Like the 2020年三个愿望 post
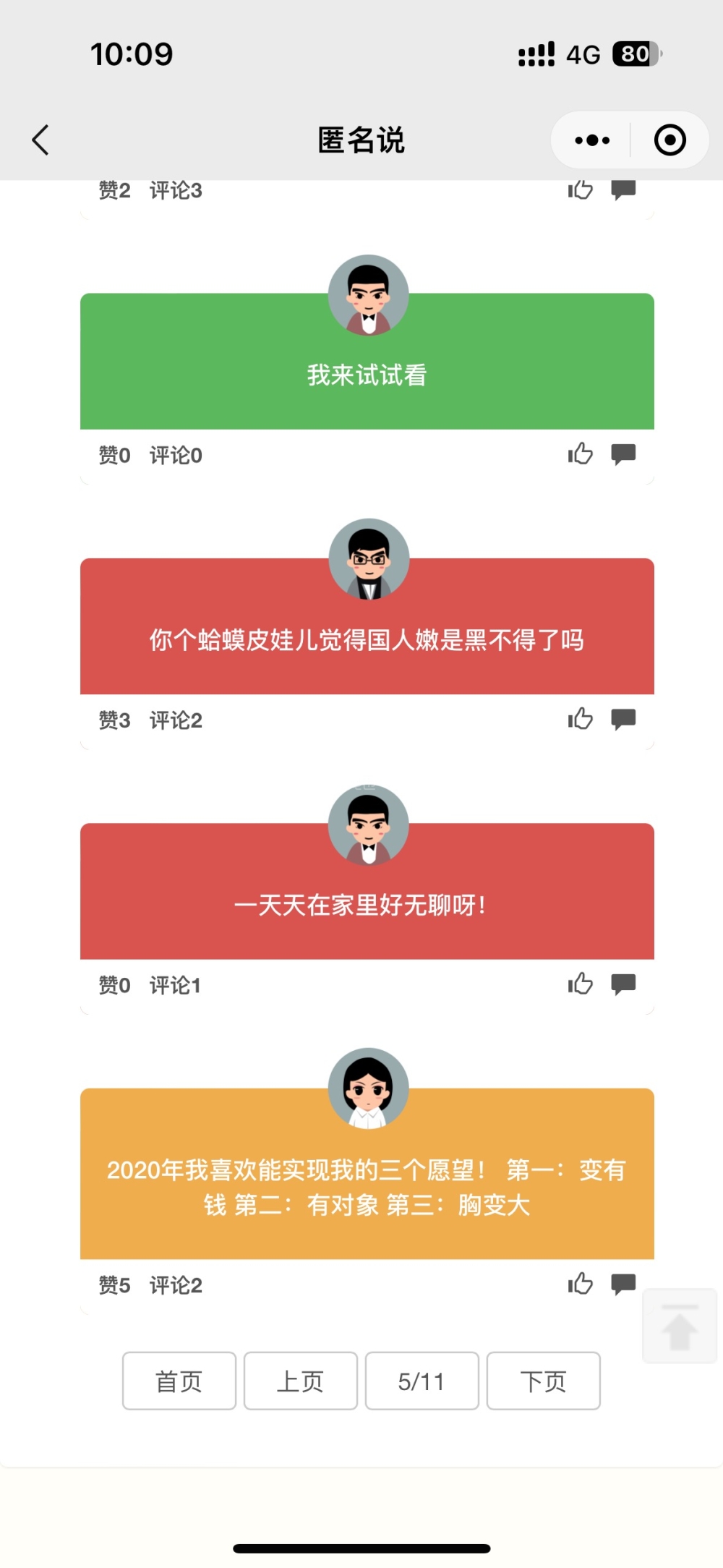The height and width of the screenshot is (1568, 723). [x=580, y=1284]
